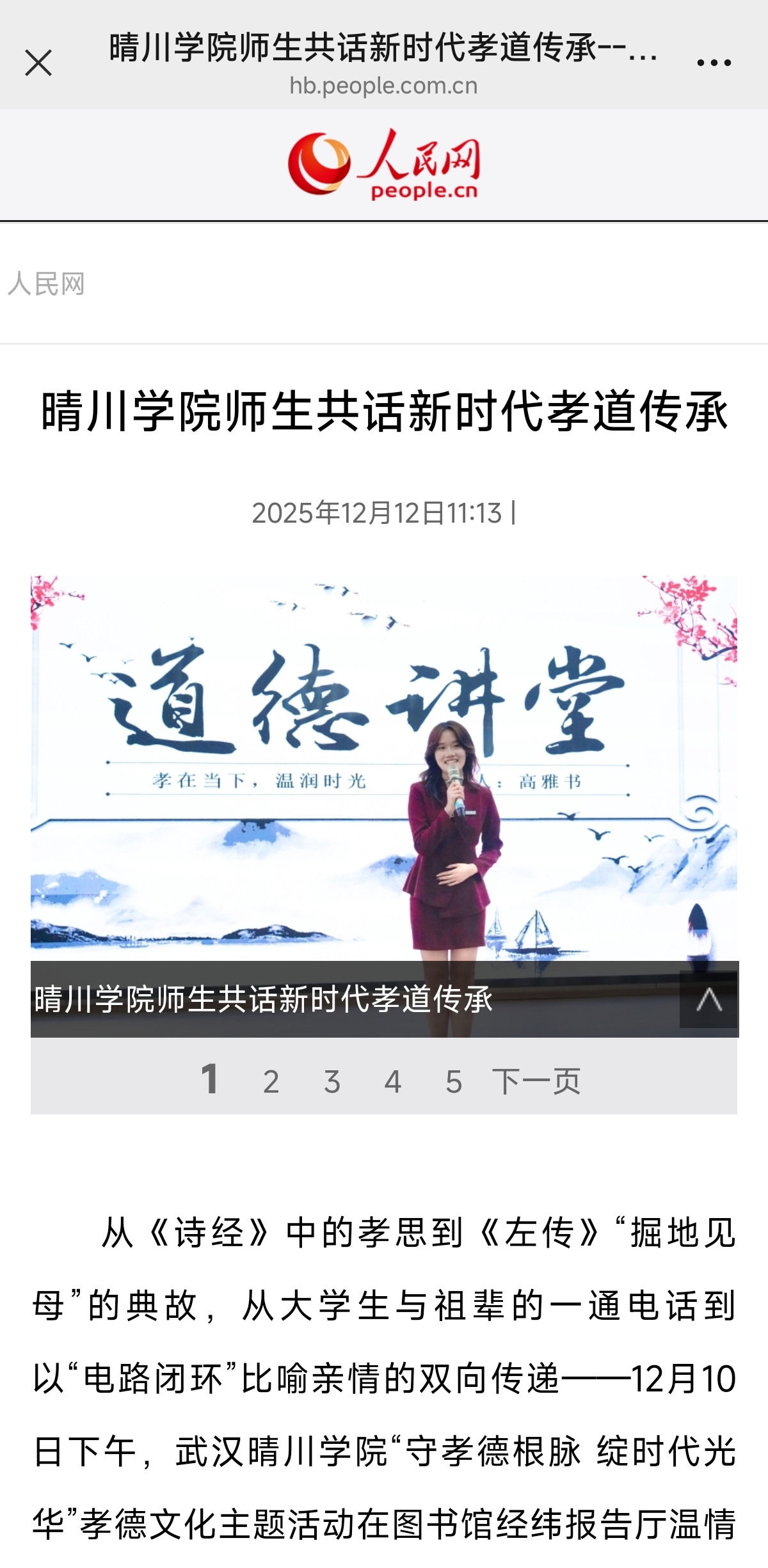768x1568 pixels.
Task: Open the 人民网 breadcrumb link
Action: pyautogui.click(x=46, y=283)
